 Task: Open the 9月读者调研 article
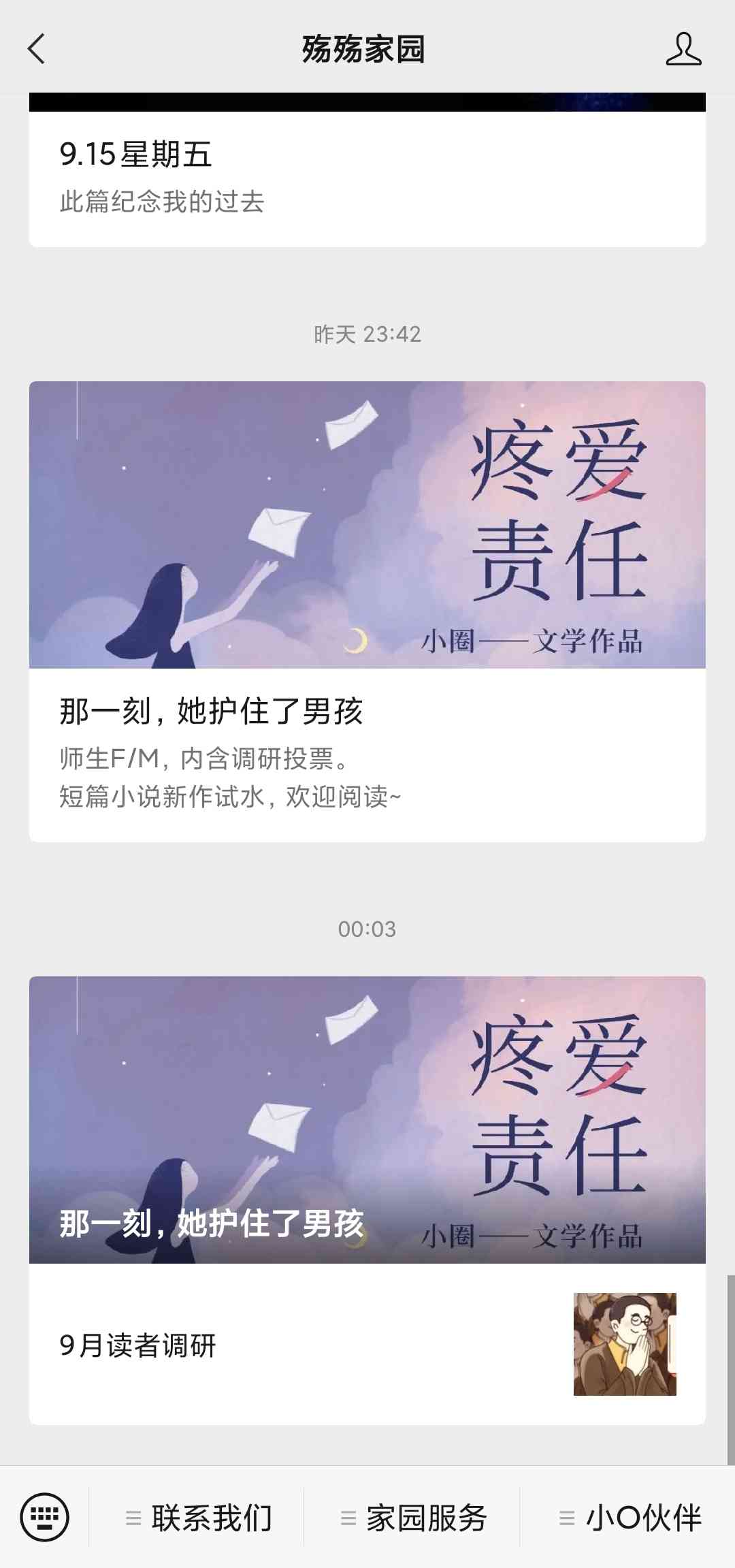367,1344
